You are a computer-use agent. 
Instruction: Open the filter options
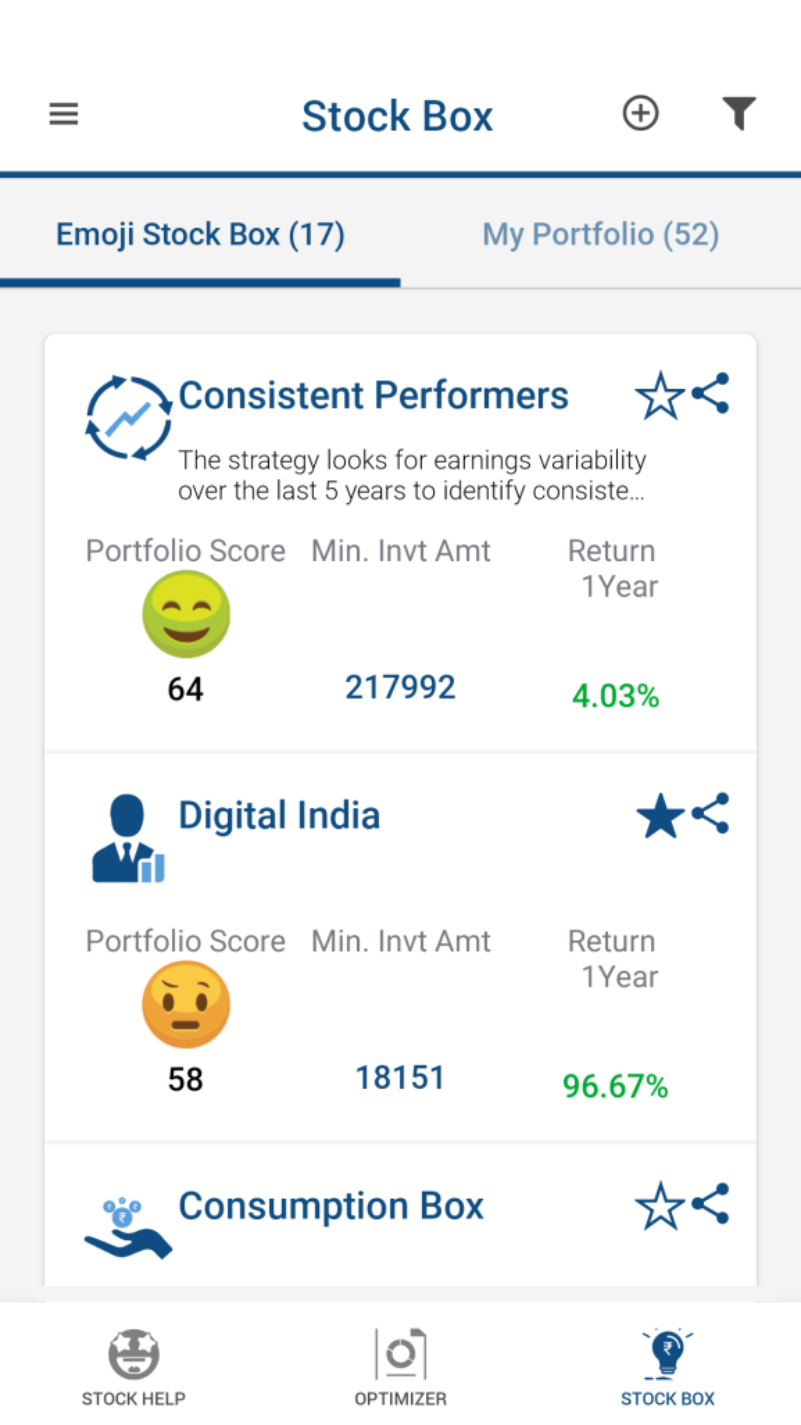[x=739, y=113]
